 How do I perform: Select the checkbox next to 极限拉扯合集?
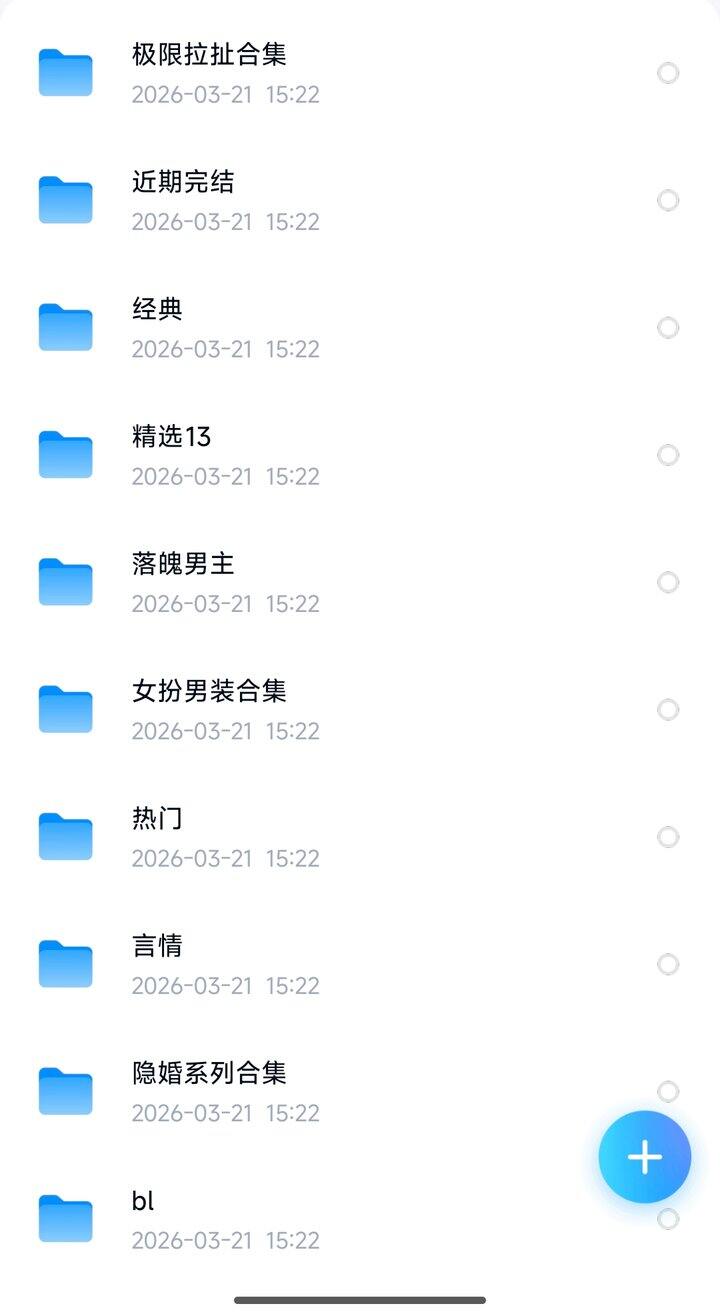coord(667,72)
